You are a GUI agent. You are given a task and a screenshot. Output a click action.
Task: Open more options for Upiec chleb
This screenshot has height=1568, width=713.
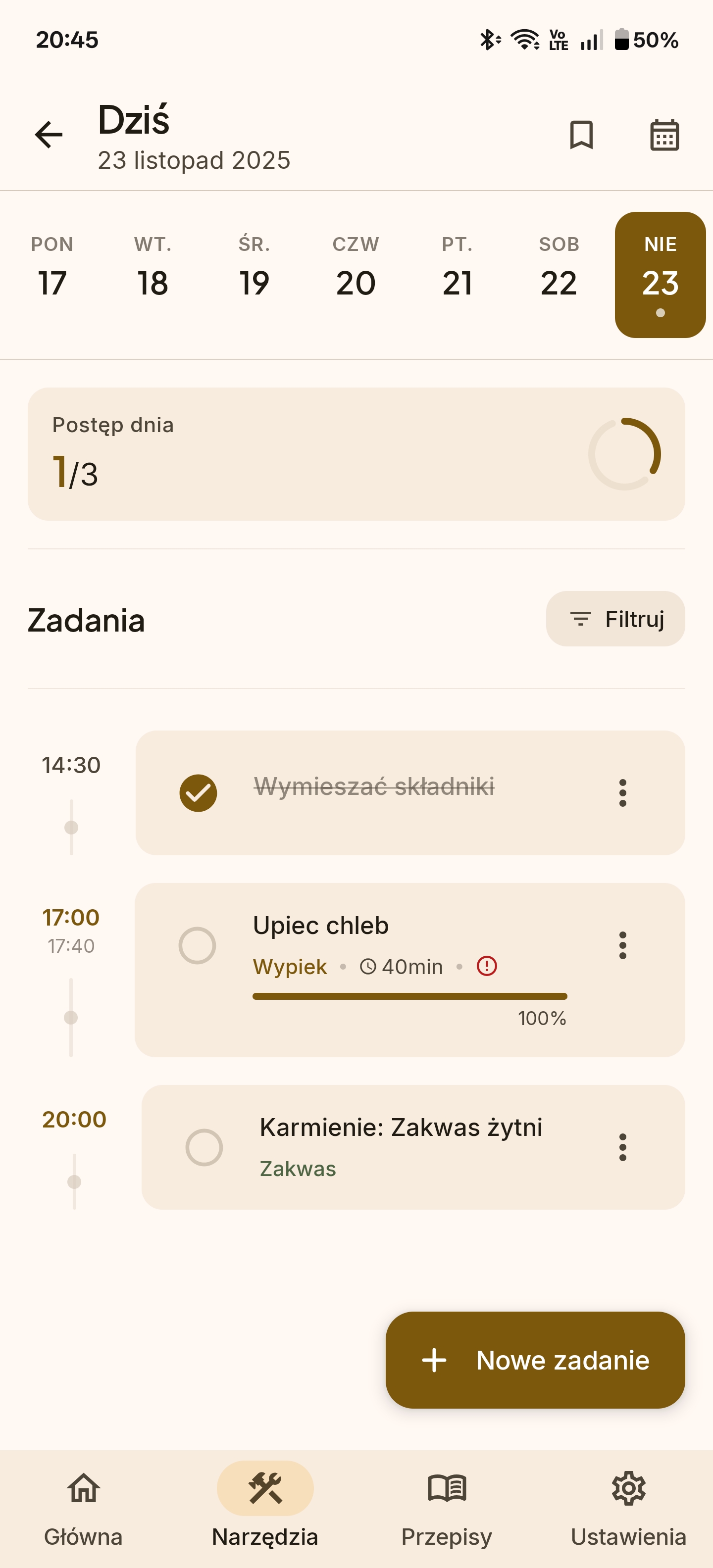[622, 945]
